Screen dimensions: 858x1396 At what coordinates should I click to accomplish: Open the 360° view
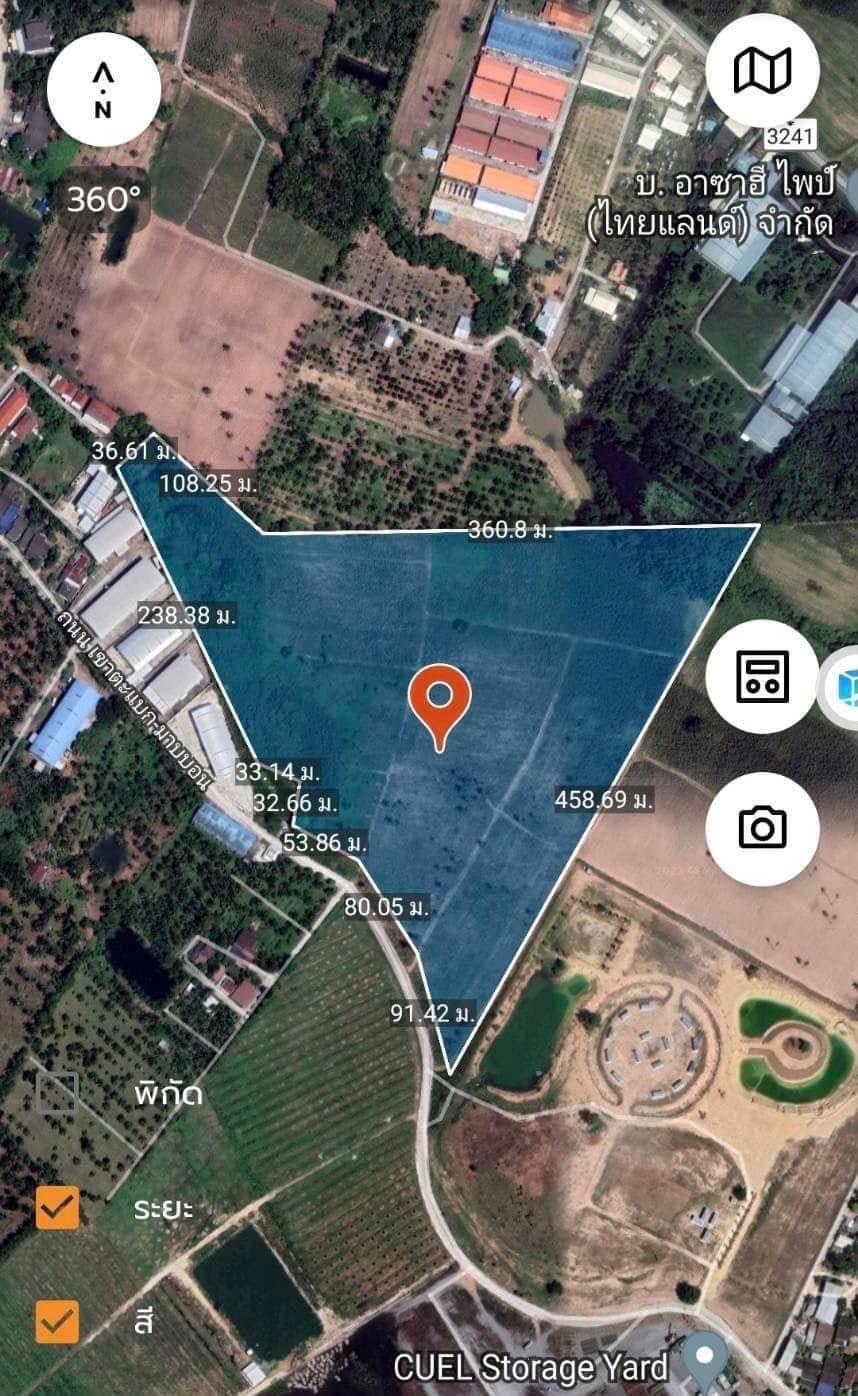pyautogui.click(x=103, y=200)
